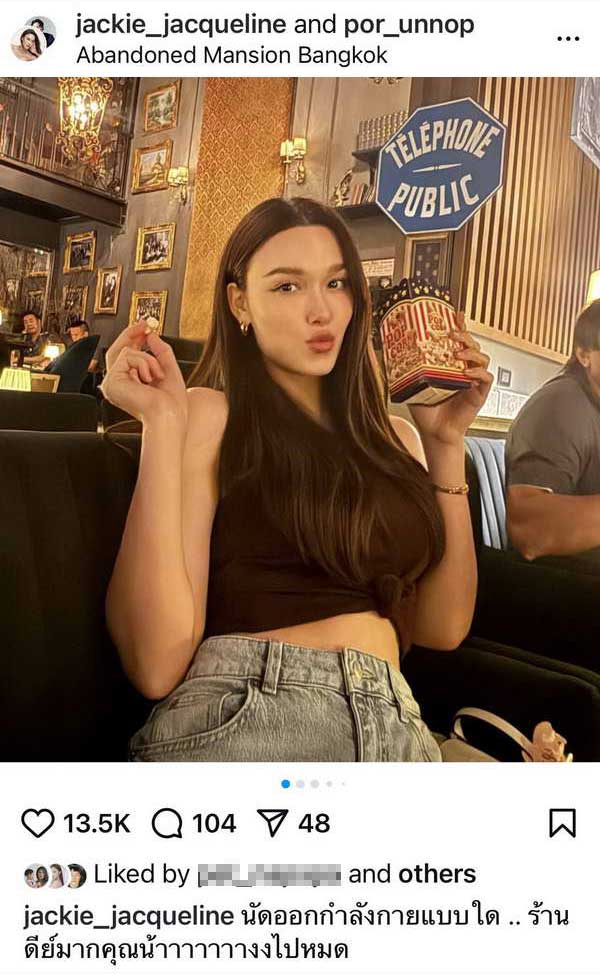This screenshot has width=600, height=974.
Task: Open jackie_jacqueline profile from the header
Action: pos(181,25)
